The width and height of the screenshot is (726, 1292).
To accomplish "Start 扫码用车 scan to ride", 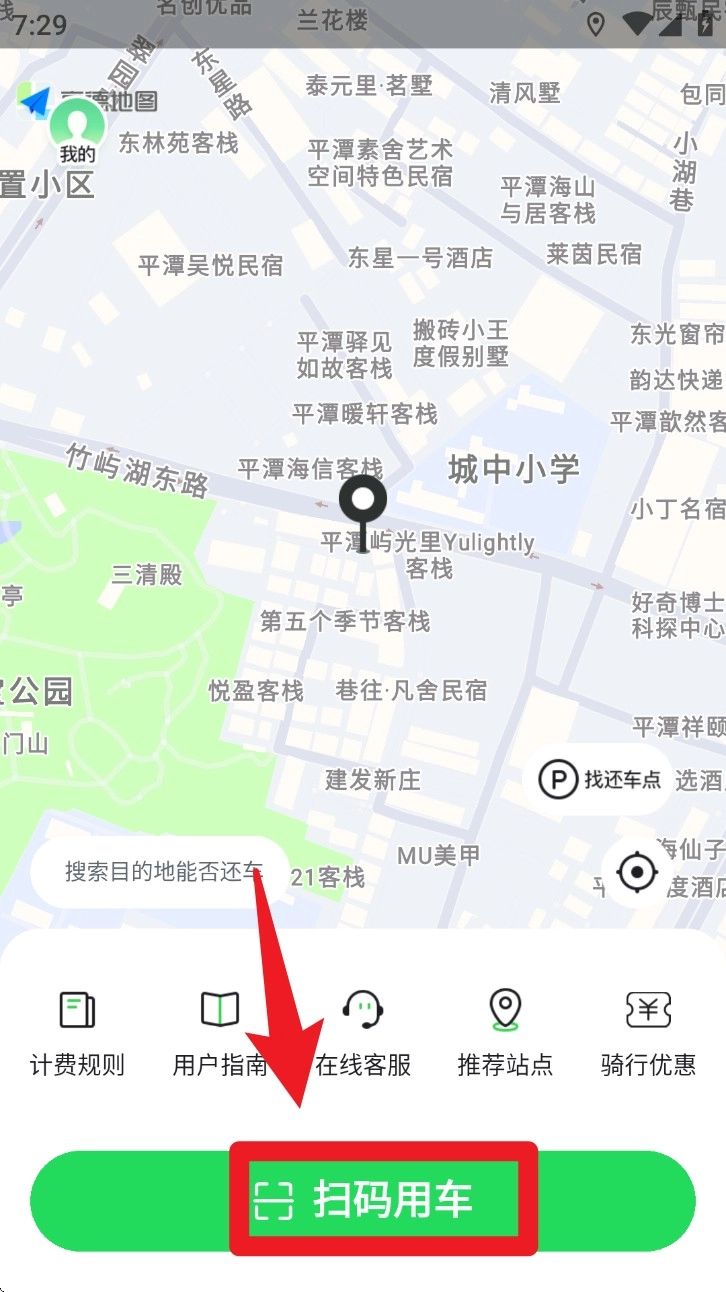I will pos(363,1200).
